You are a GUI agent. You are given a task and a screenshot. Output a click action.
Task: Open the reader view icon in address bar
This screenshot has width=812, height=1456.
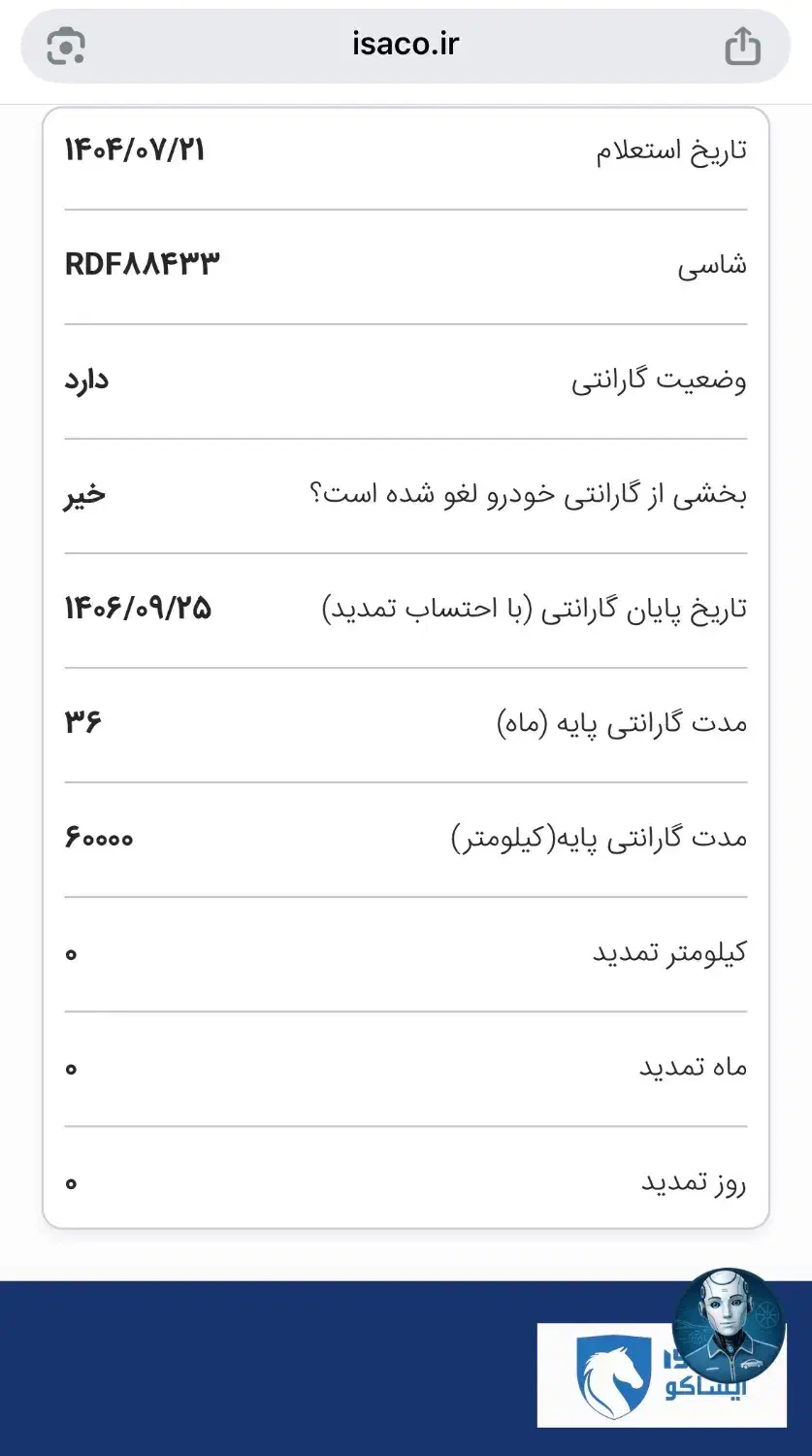tap(66, 46)
